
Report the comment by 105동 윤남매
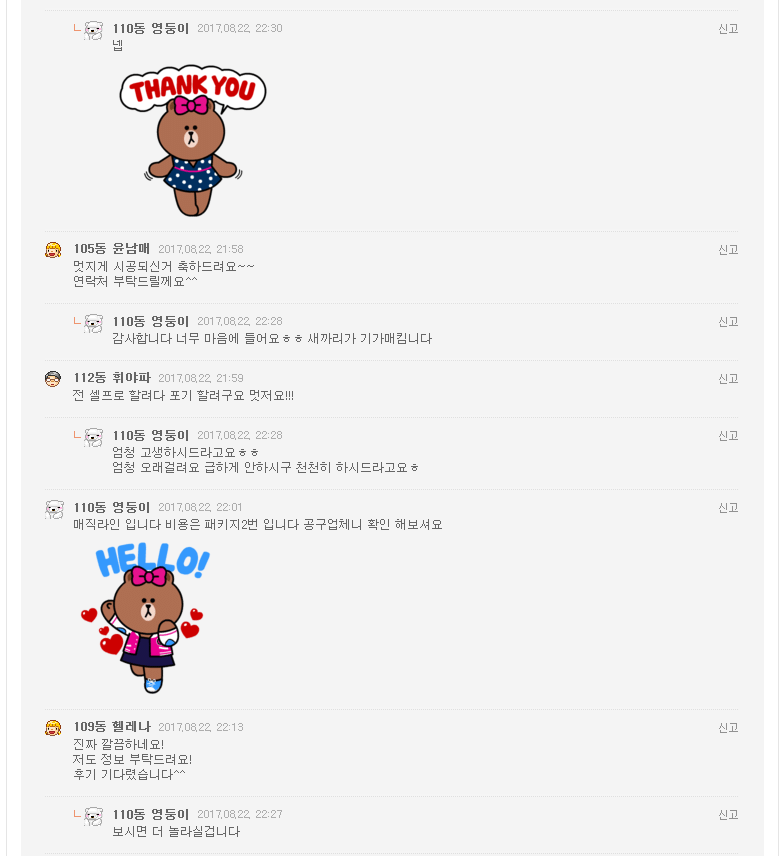click(x=727, y=250)
